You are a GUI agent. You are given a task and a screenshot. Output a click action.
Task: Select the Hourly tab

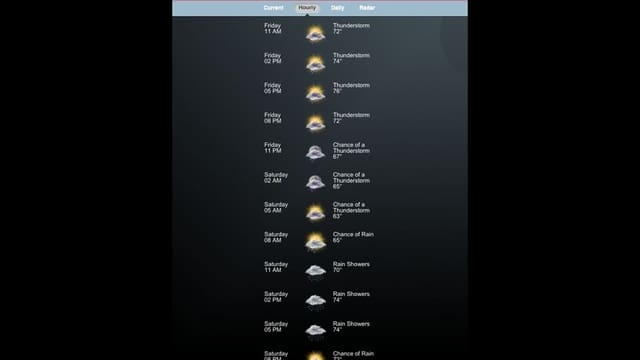point(307,8)
